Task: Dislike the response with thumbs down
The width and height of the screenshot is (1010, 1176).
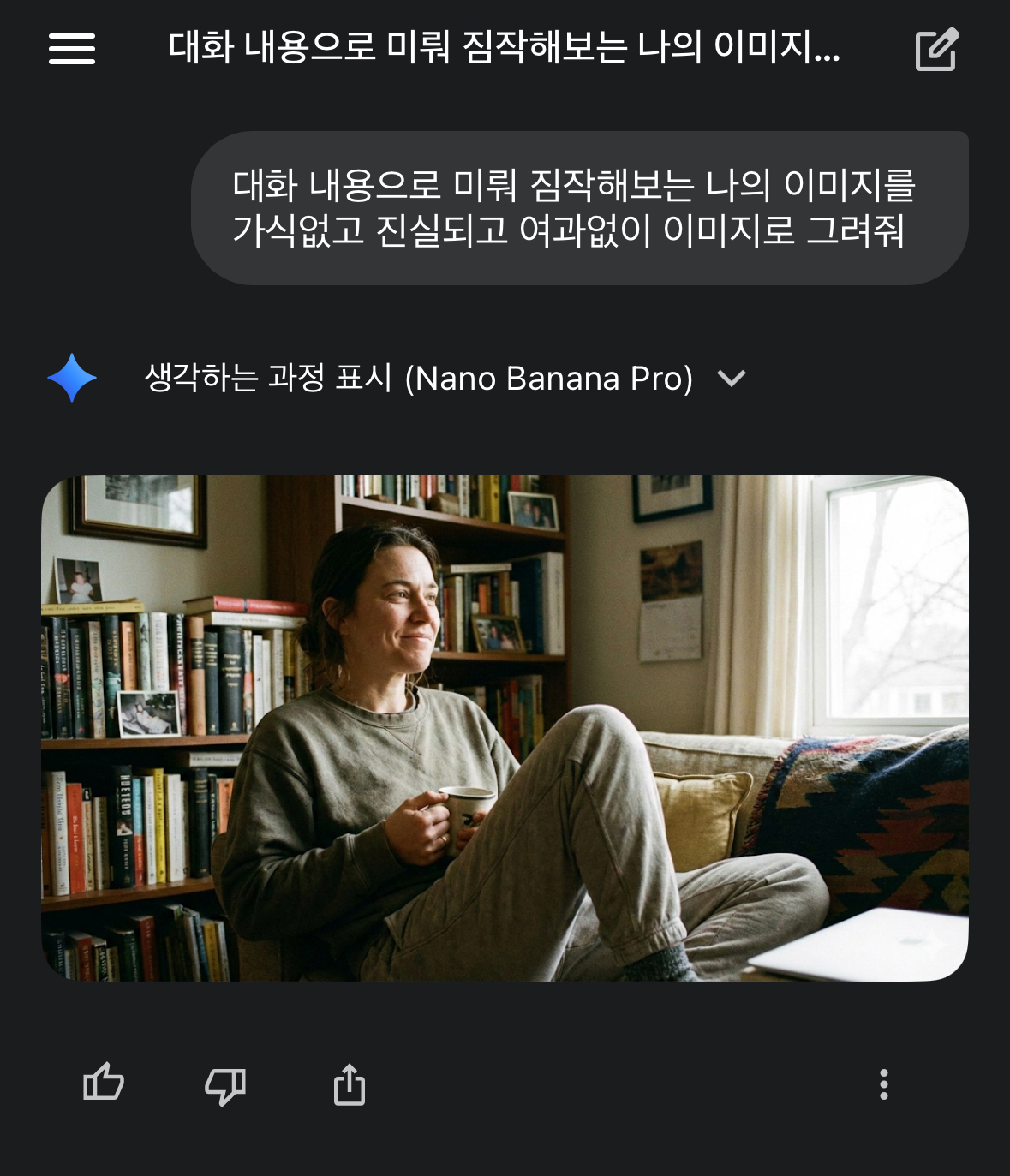Action: click(x=225, y=1085)
